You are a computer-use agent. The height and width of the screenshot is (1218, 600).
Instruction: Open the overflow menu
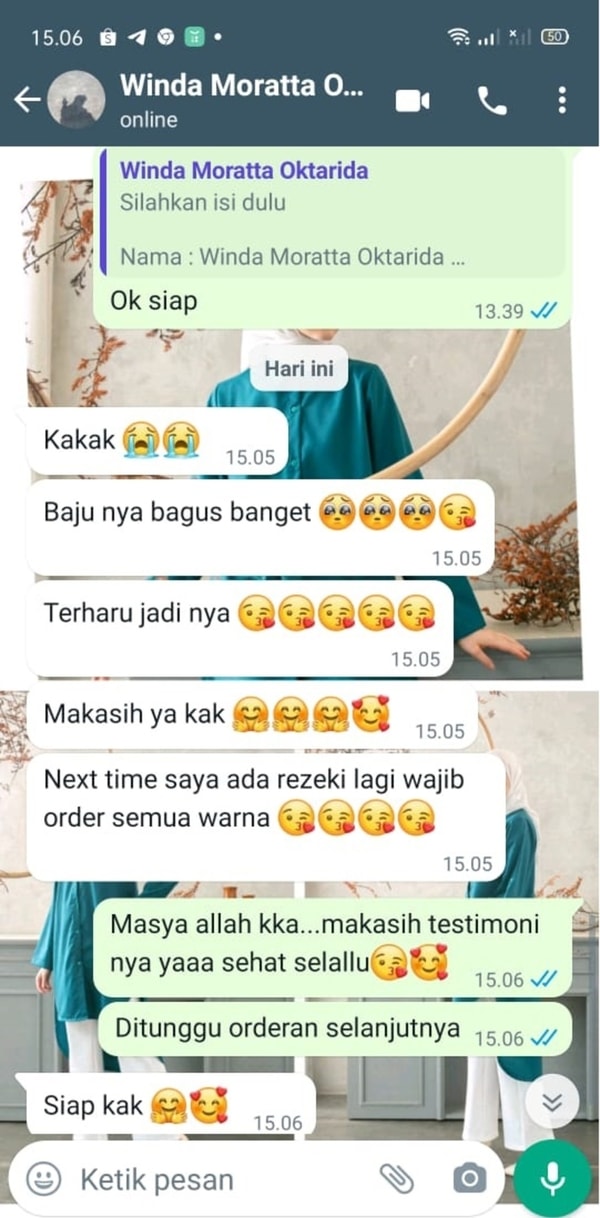click(562, 100)
